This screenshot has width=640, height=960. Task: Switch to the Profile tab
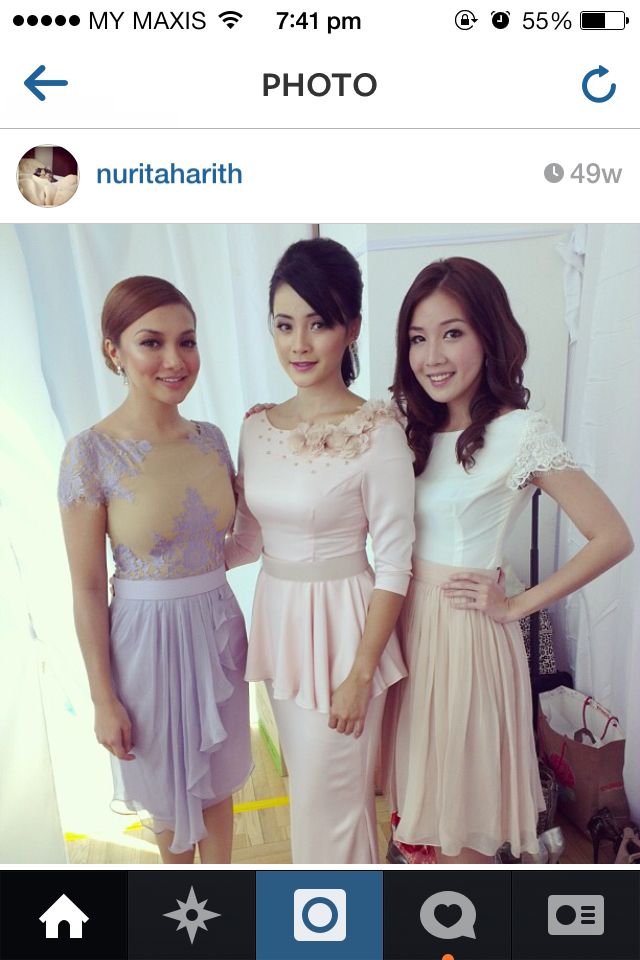pyautogui.click(x=575, y=915)
